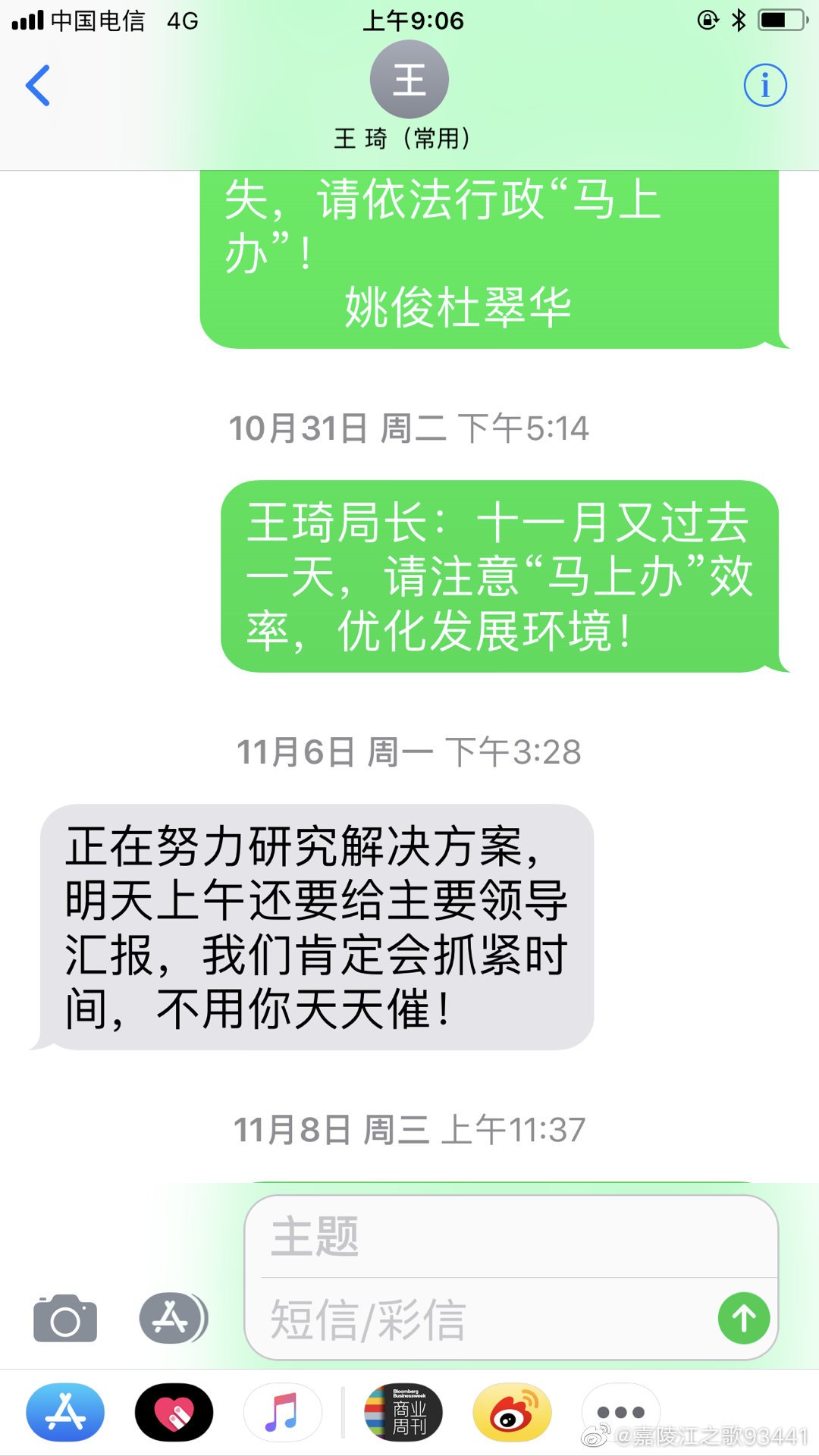
Task: Send the message with the green arrow
Action: tap(744, 1318)
